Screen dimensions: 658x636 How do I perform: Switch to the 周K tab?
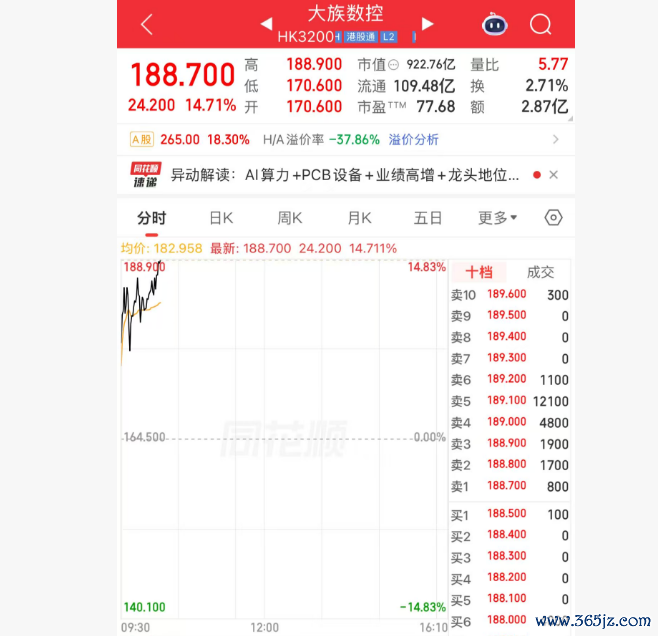[290, 218]
